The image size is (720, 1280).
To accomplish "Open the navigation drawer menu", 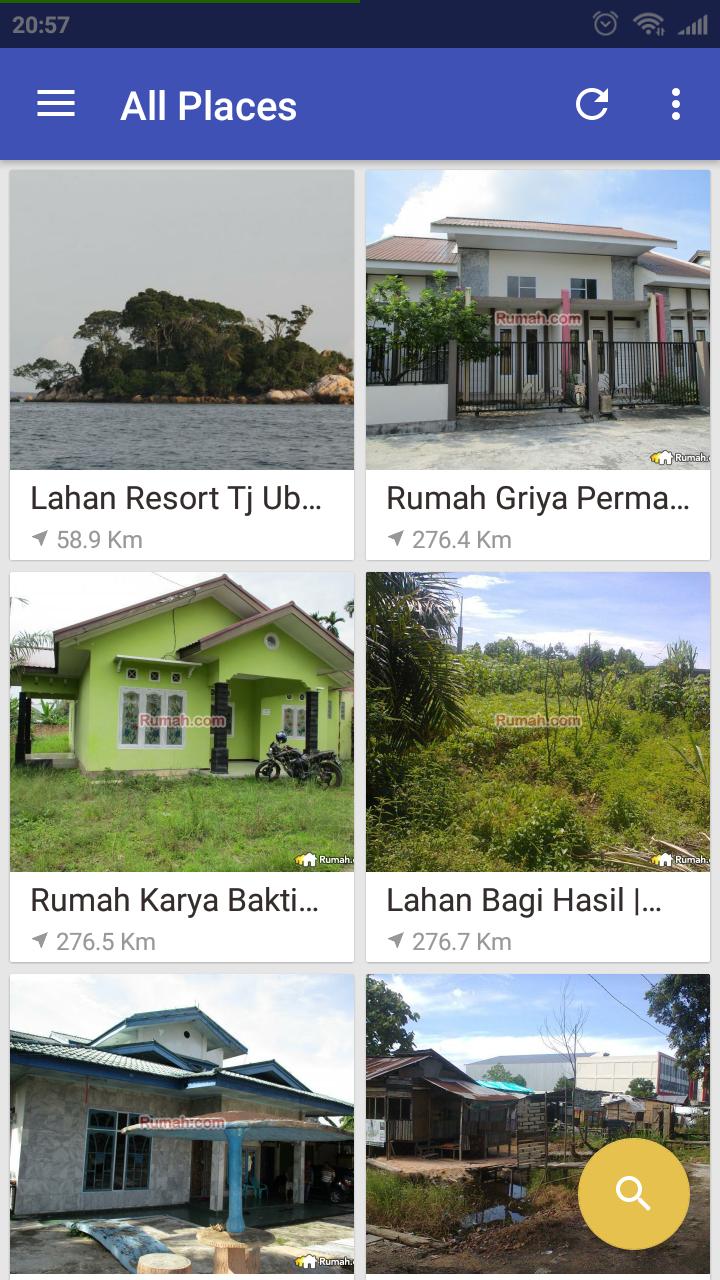I will (55, 104).
